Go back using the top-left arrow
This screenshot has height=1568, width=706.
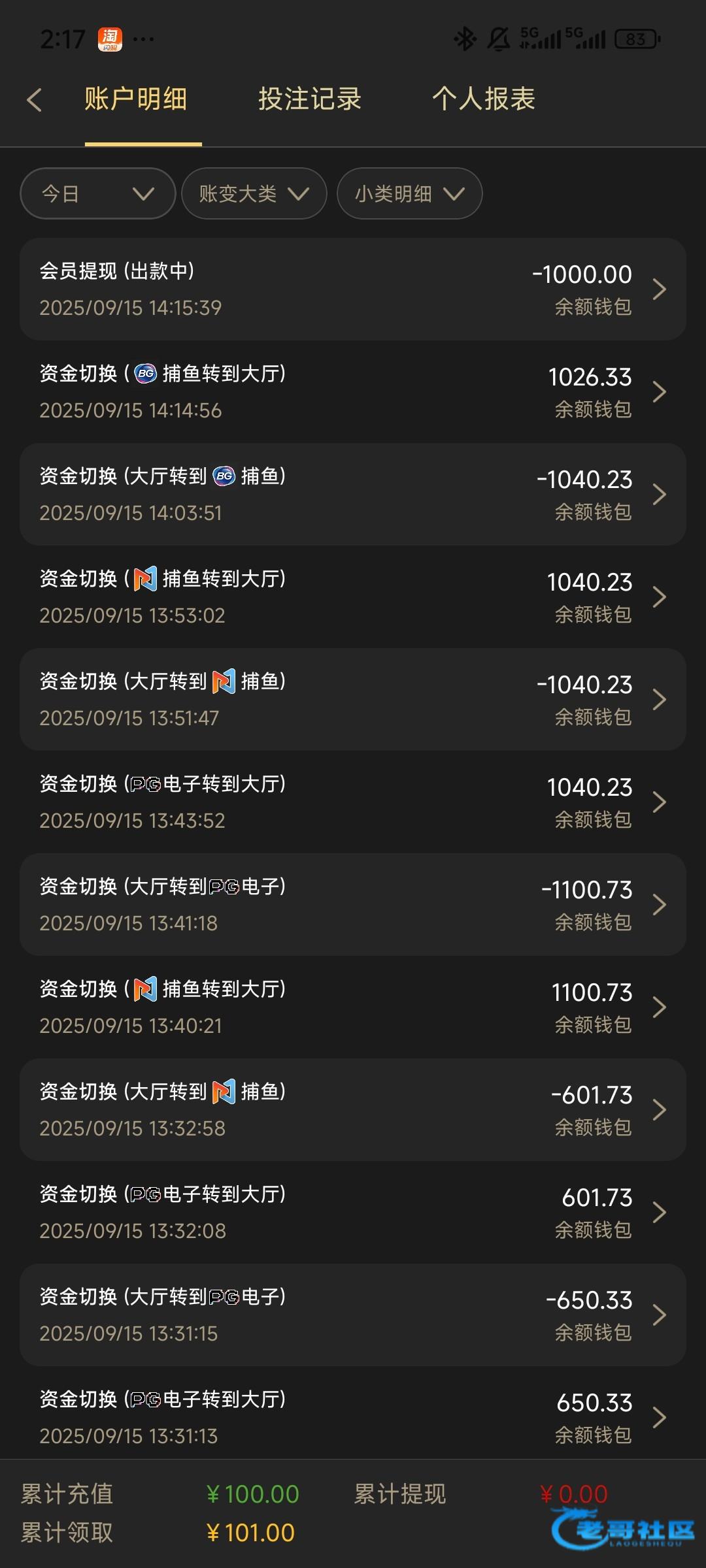[x=35, y=100]
